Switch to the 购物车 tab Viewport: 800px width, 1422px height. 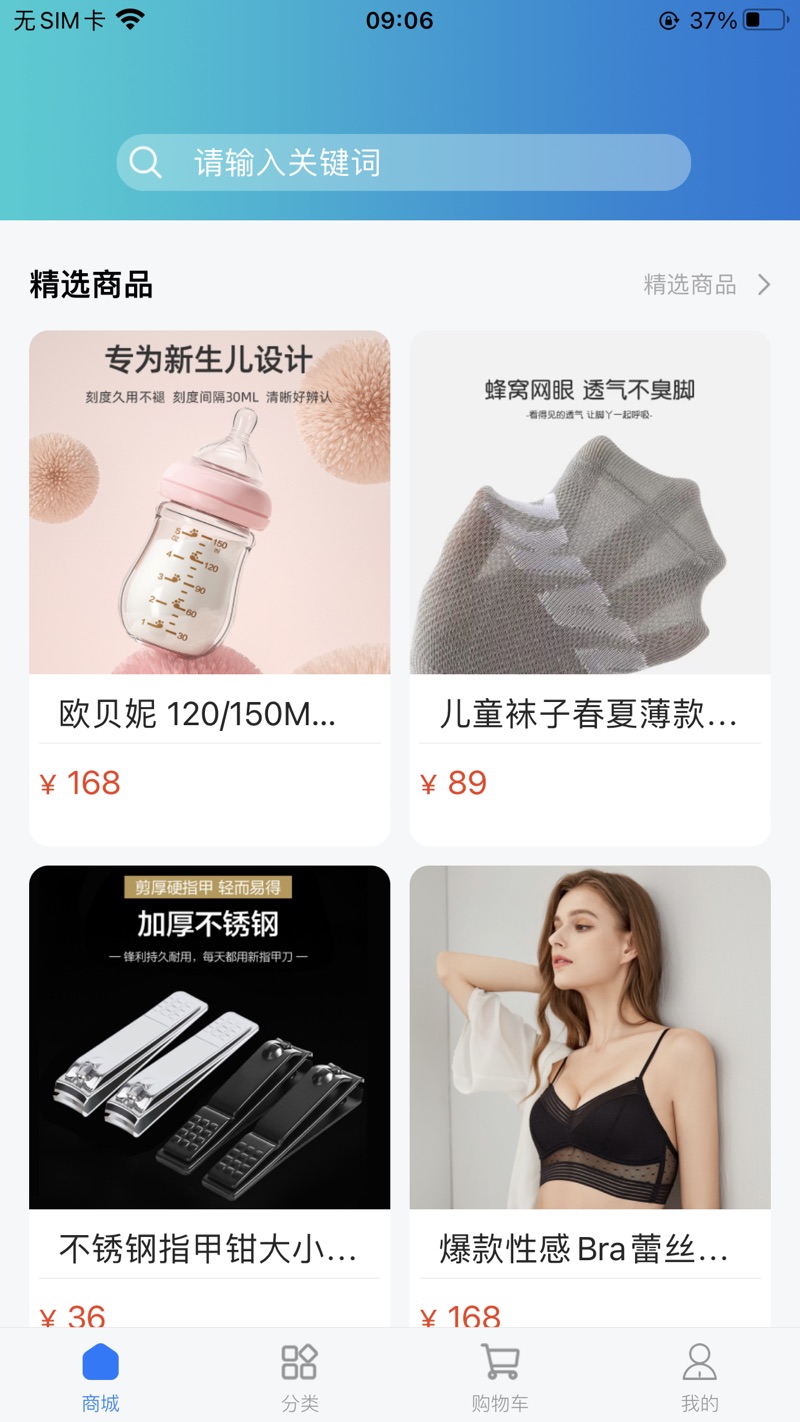tap(499, 1378)
